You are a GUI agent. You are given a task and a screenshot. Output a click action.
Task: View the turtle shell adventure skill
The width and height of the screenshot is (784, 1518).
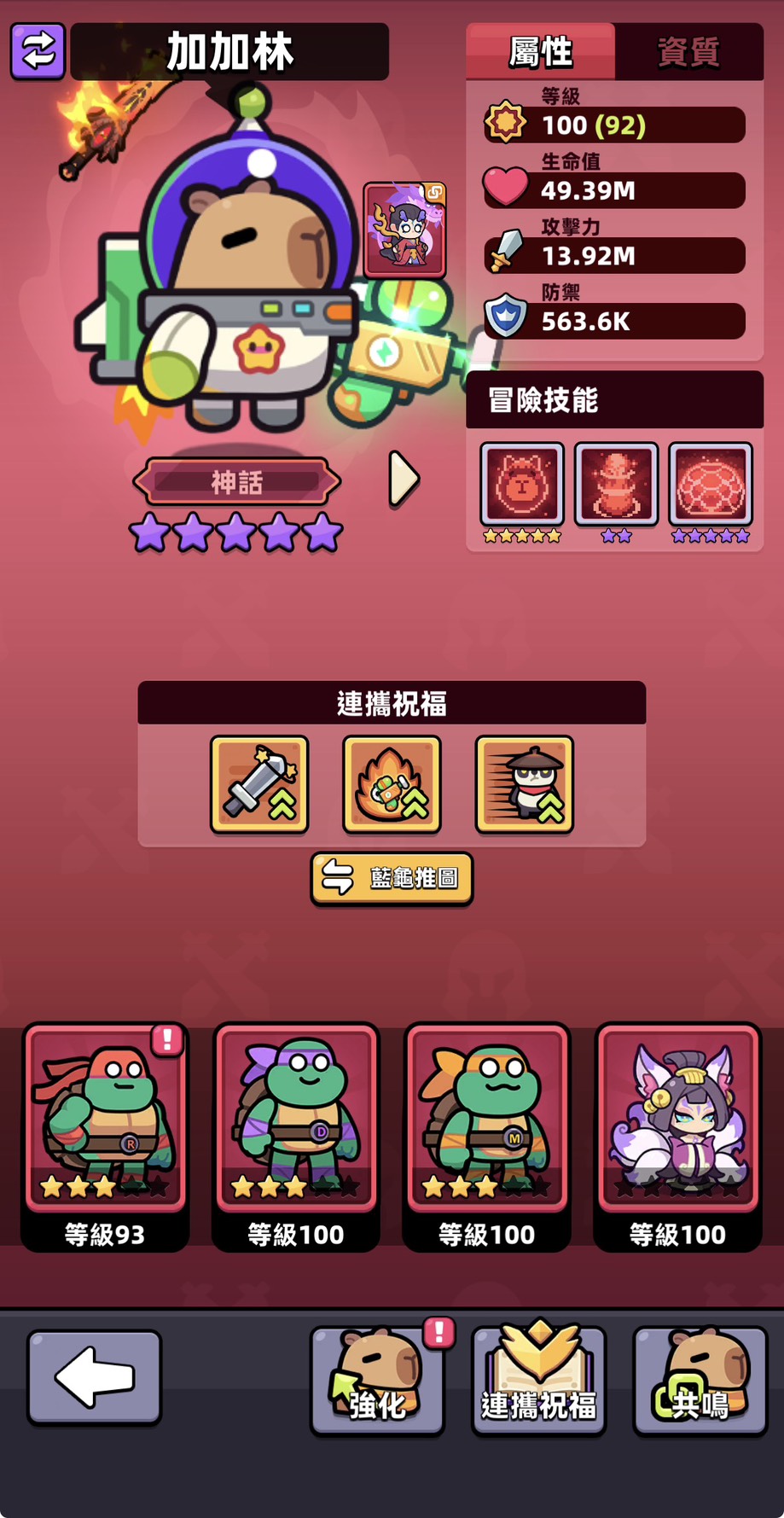(711, 484)
